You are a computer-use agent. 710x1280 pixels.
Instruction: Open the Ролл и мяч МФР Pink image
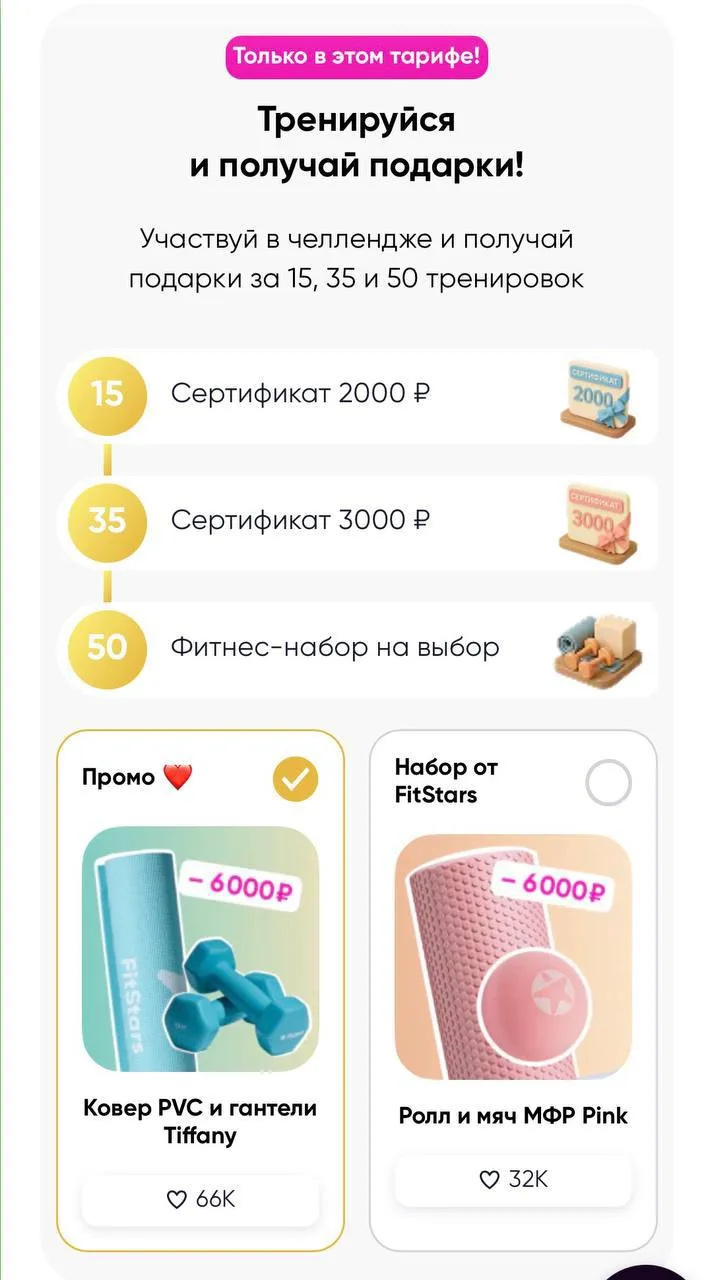[513, 956]
